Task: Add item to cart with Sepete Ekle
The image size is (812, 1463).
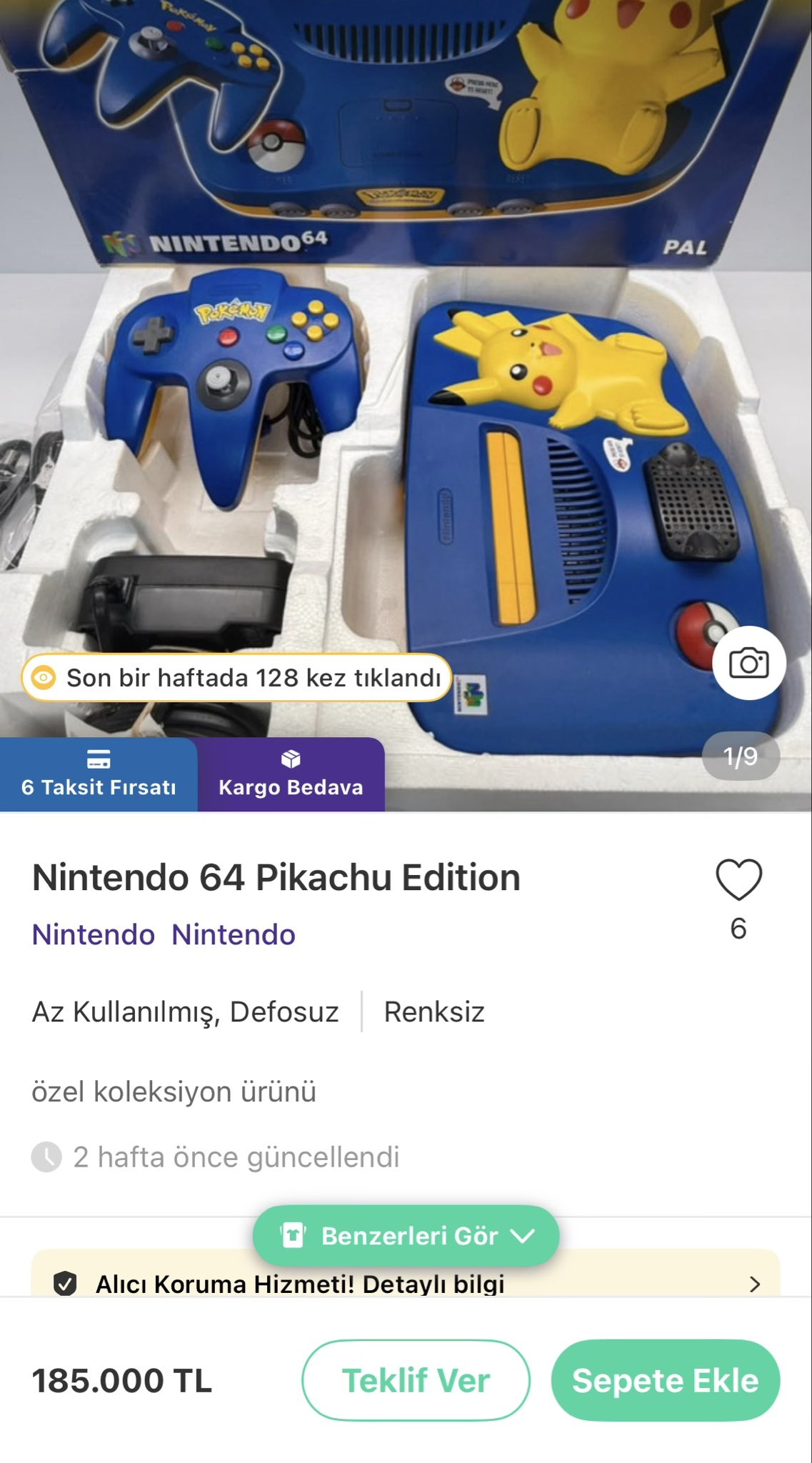Action: coord(666,1380)
